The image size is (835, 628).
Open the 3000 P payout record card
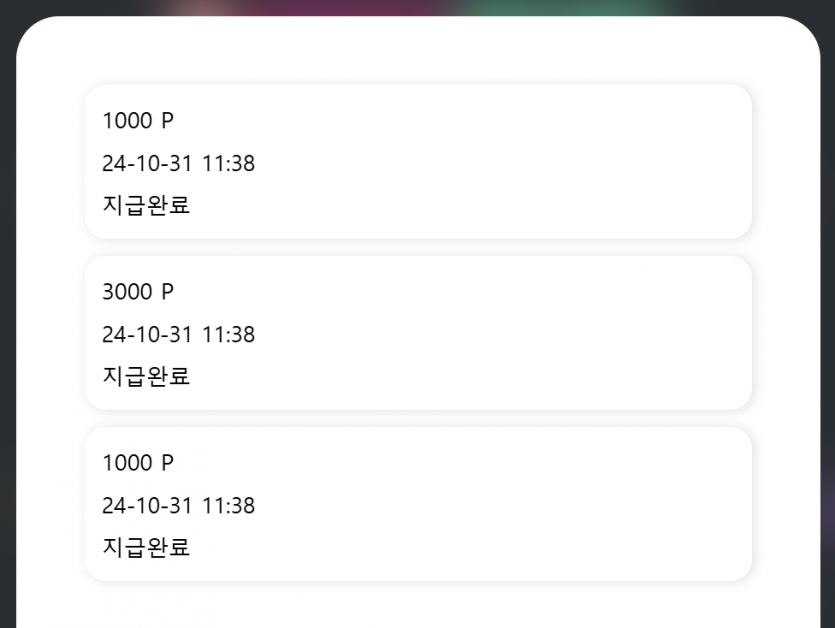pyautogui.click(x=418, y=333)
